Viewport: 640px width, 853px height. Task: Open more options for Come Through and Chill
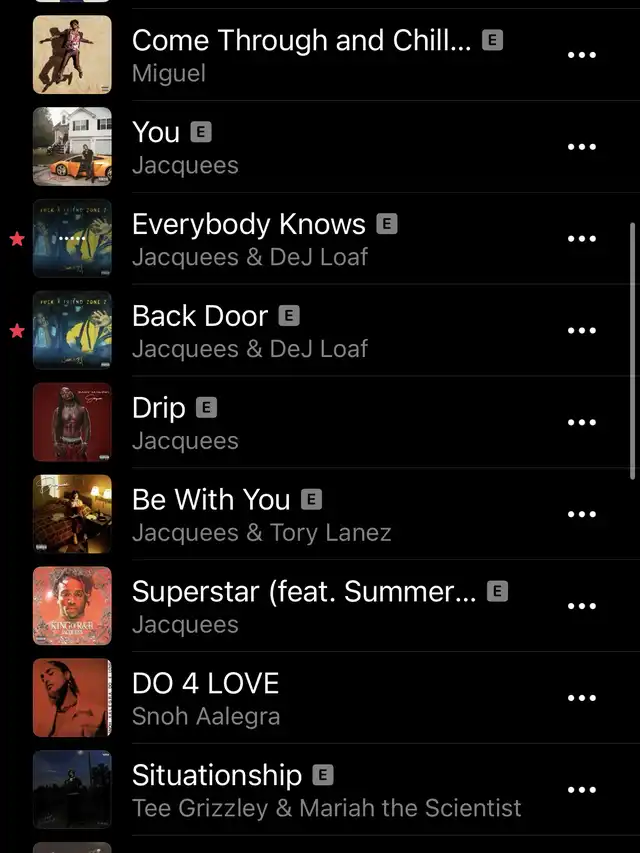581,55
